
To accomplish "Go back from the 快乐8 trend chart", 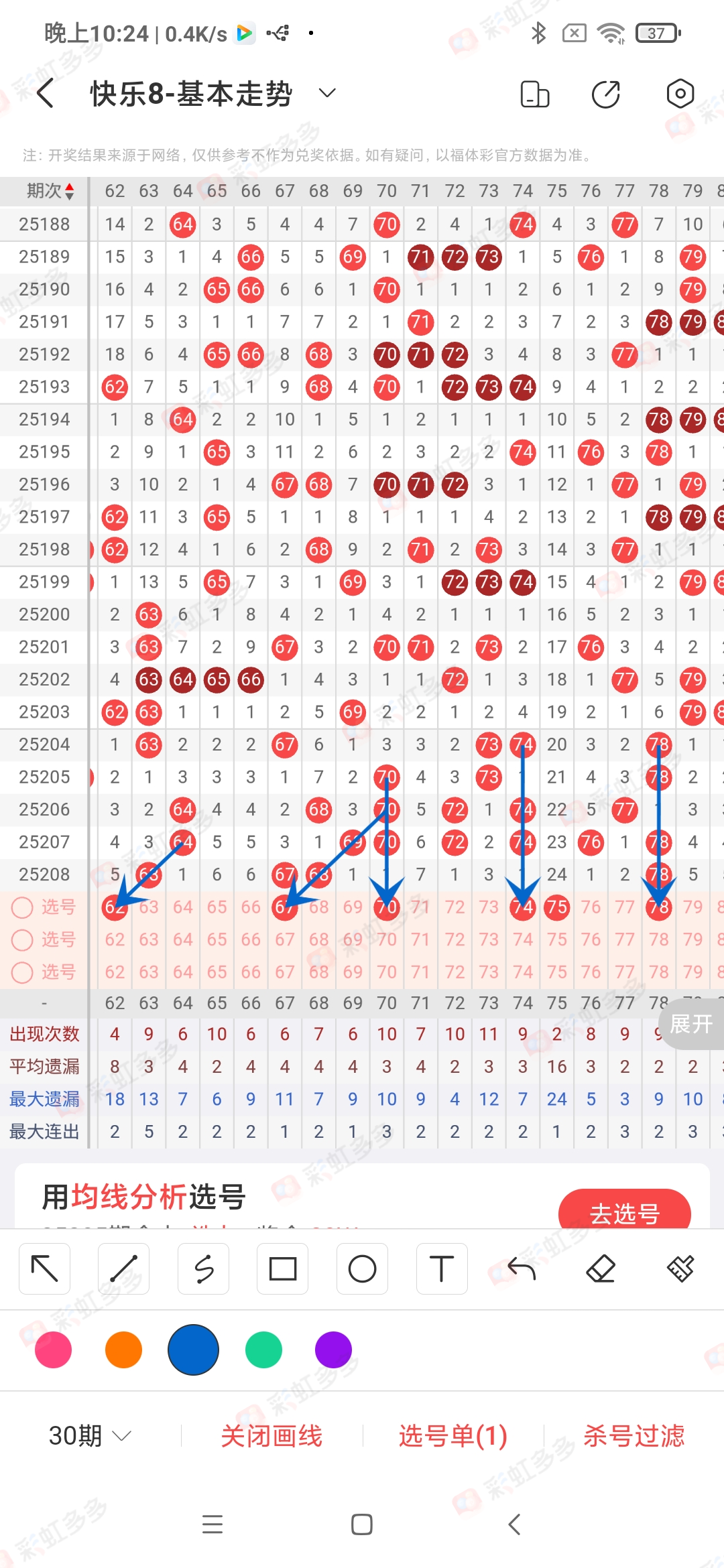I will point(46,93).
